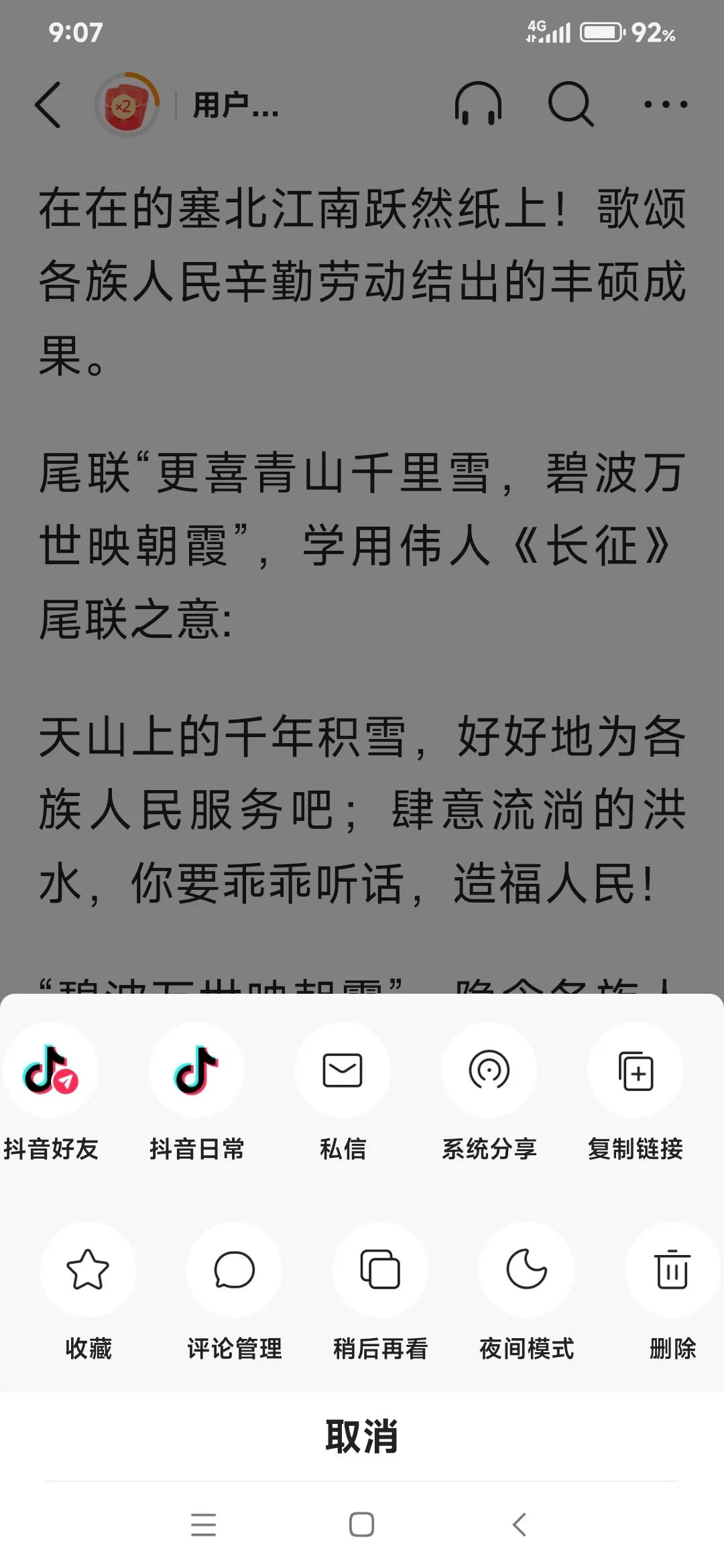Delete the article with 删除
The width and height of the screenshot is (724, 1568).
[670, 1297]
